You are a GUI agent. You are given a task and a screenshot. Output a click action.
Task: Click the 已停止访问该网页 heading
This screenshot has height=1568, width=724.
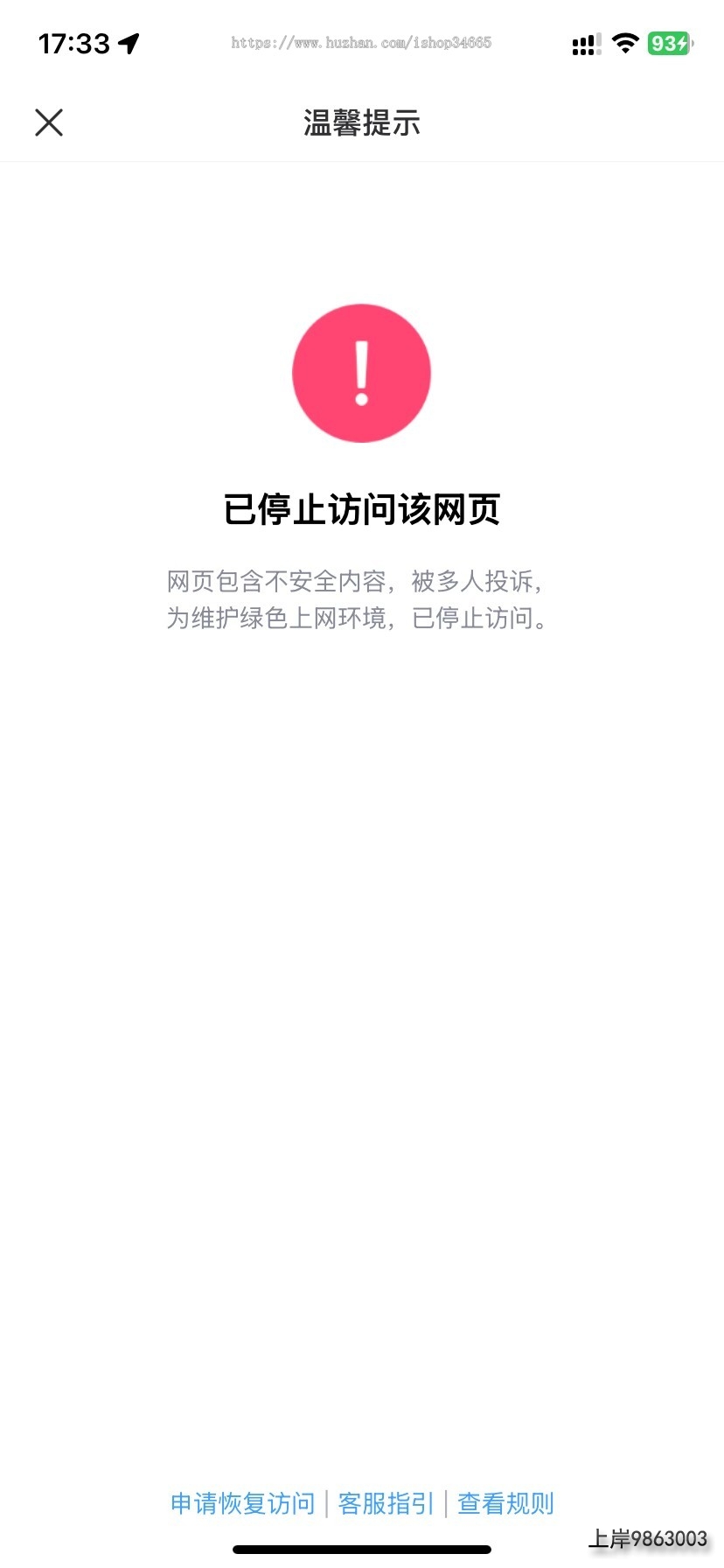361,510
